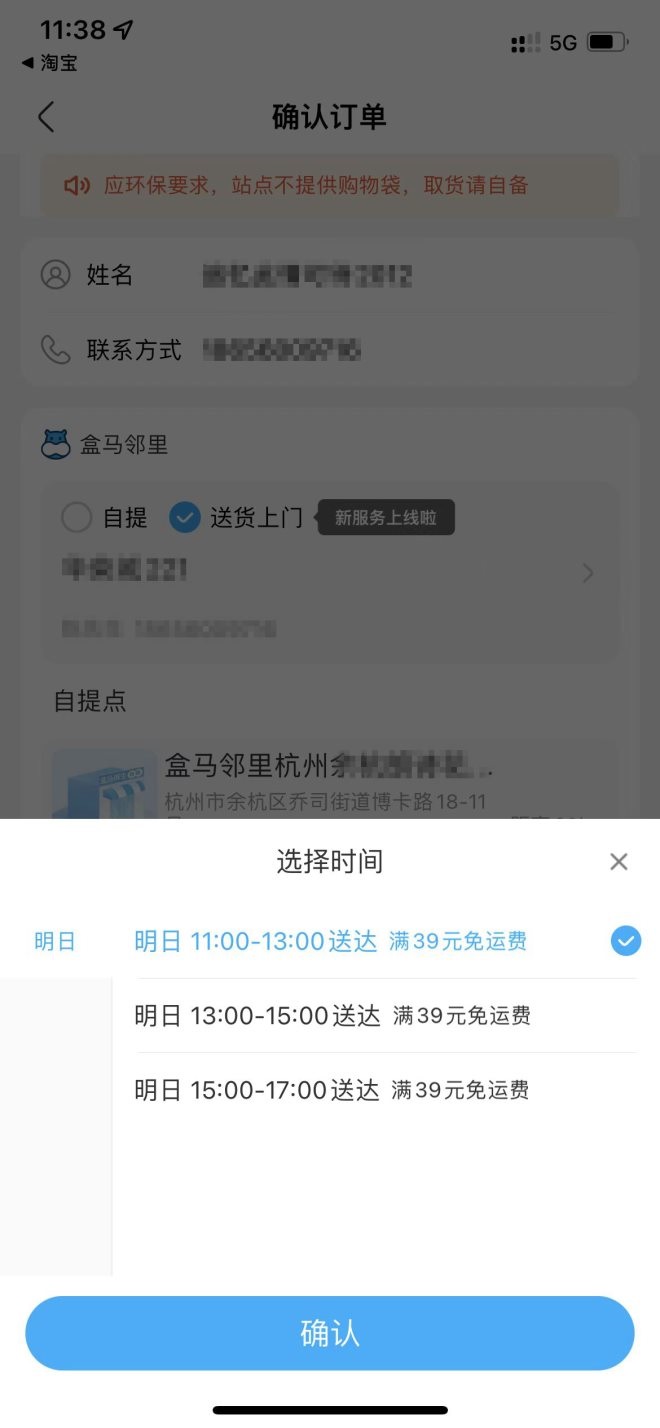Pick the 明日 15:00-17:00 delivery slot
660x1428 pixels.
(330, 1090)
